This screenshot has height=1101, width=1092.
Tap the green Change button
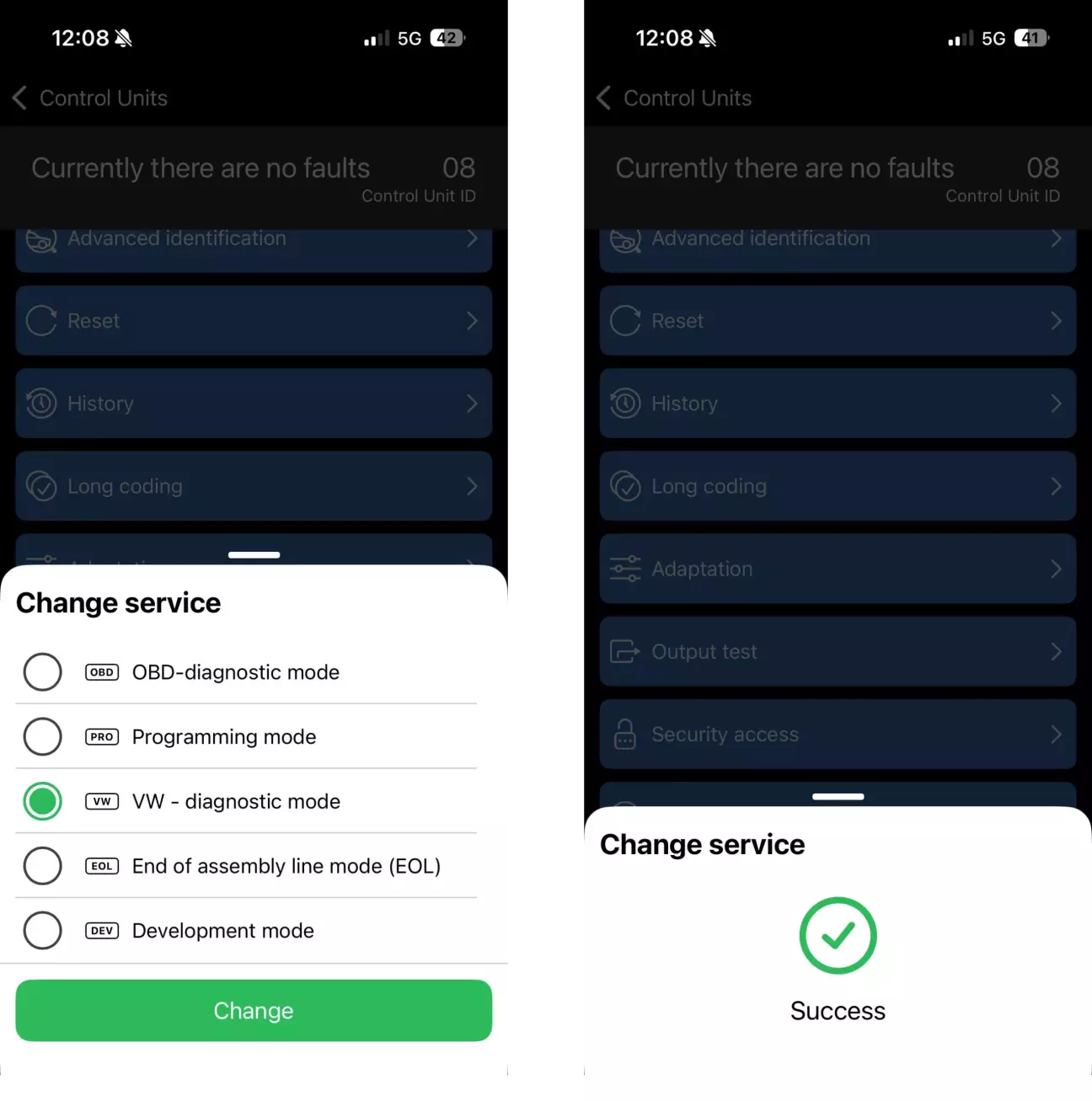254,1010
